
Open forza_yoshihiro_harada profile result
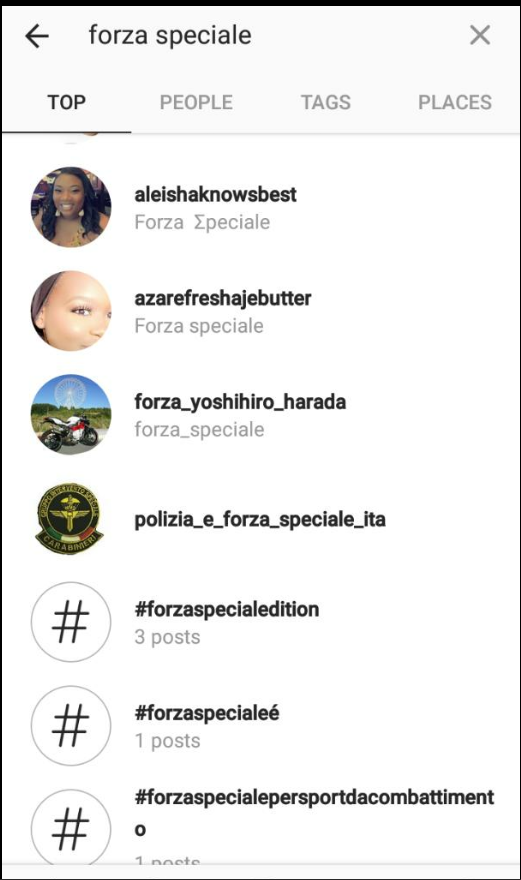[260, 415]
